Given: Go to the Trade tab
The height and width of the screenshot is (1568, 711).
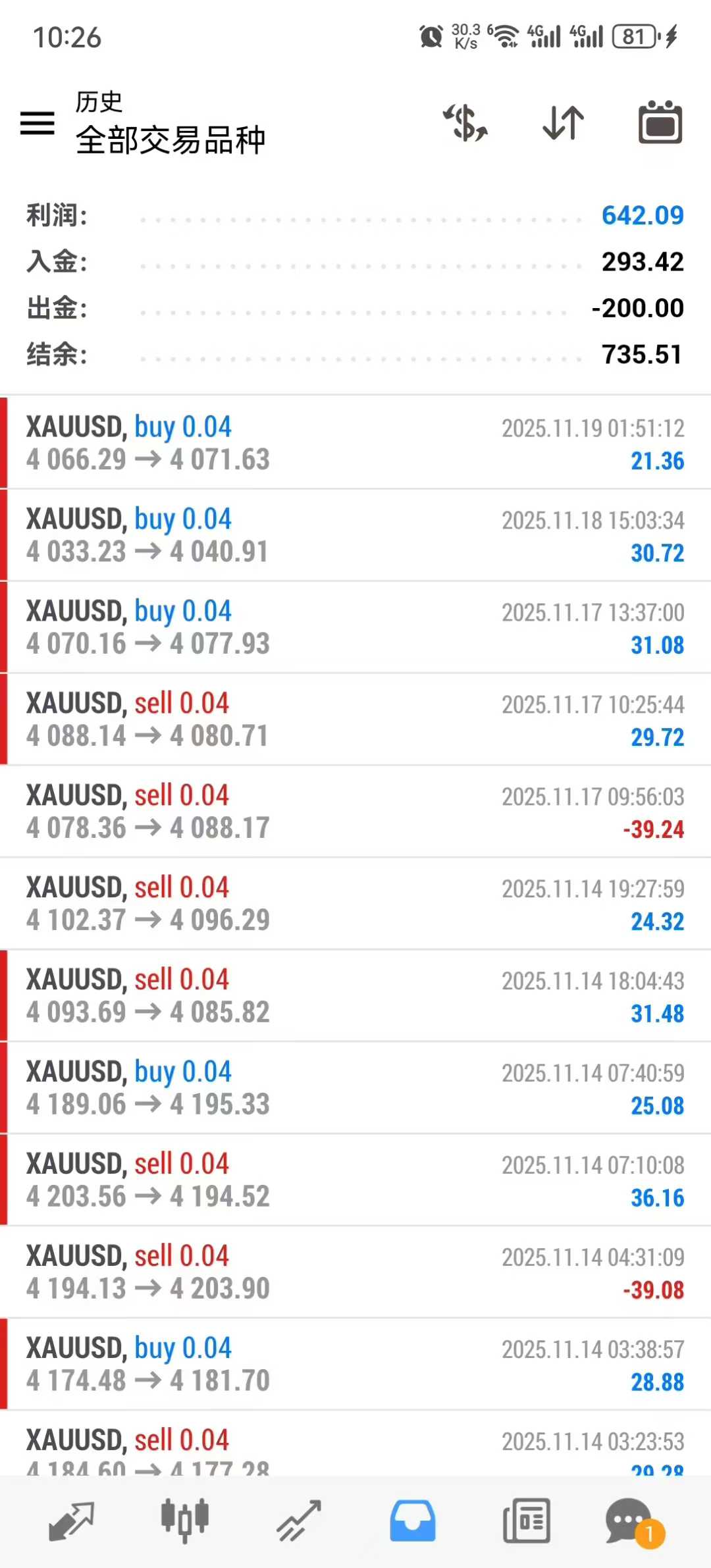Looking at the screenshot, I should (299, 1521).
